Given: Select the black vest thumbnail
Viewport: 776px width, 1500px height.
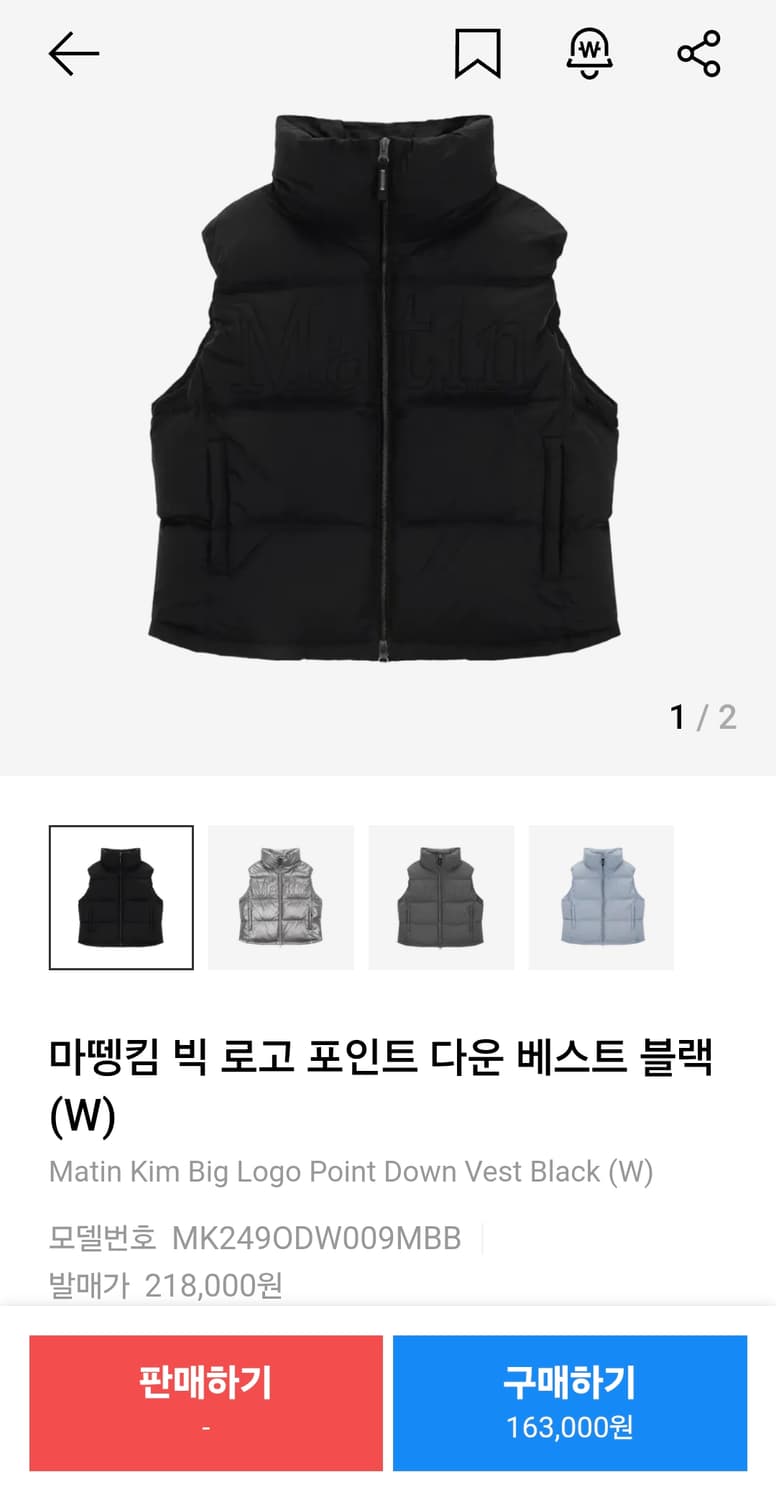Looking at the screenshot, I should (x=121, y=896).
